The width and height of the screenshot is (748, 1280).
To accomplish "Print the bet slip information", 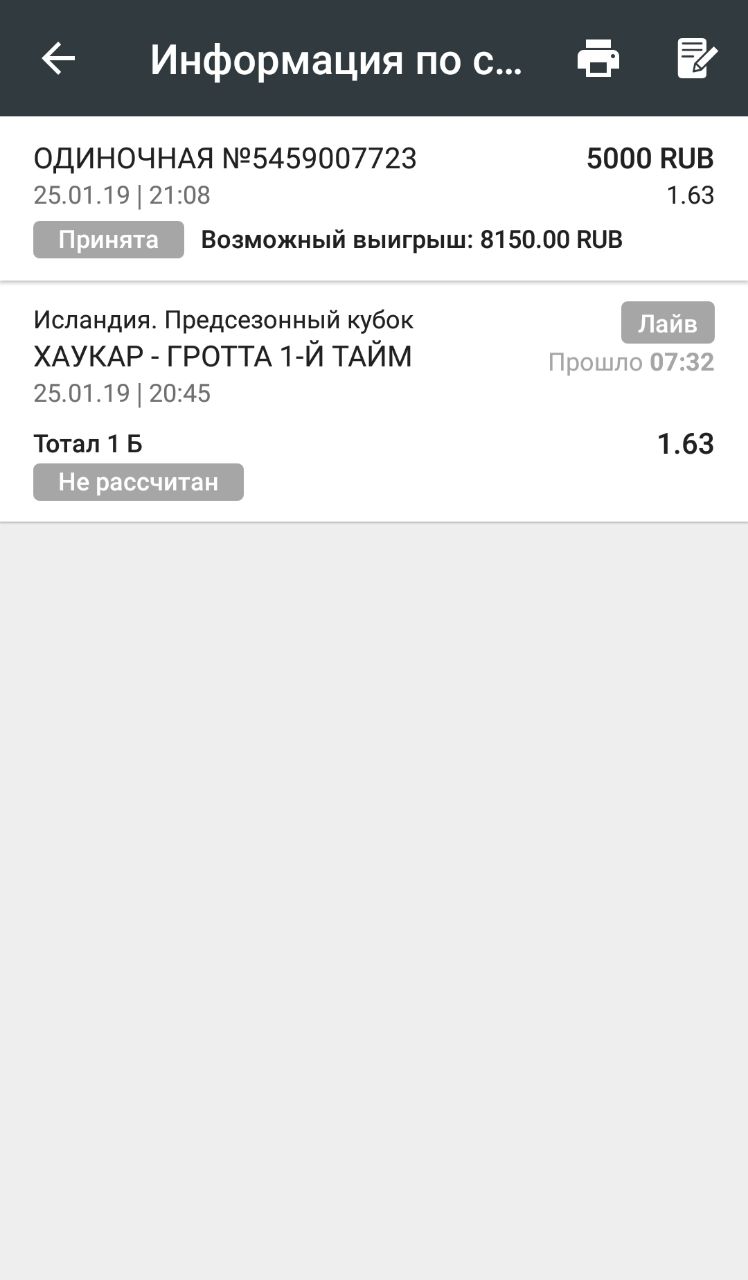I will [598, 59].
